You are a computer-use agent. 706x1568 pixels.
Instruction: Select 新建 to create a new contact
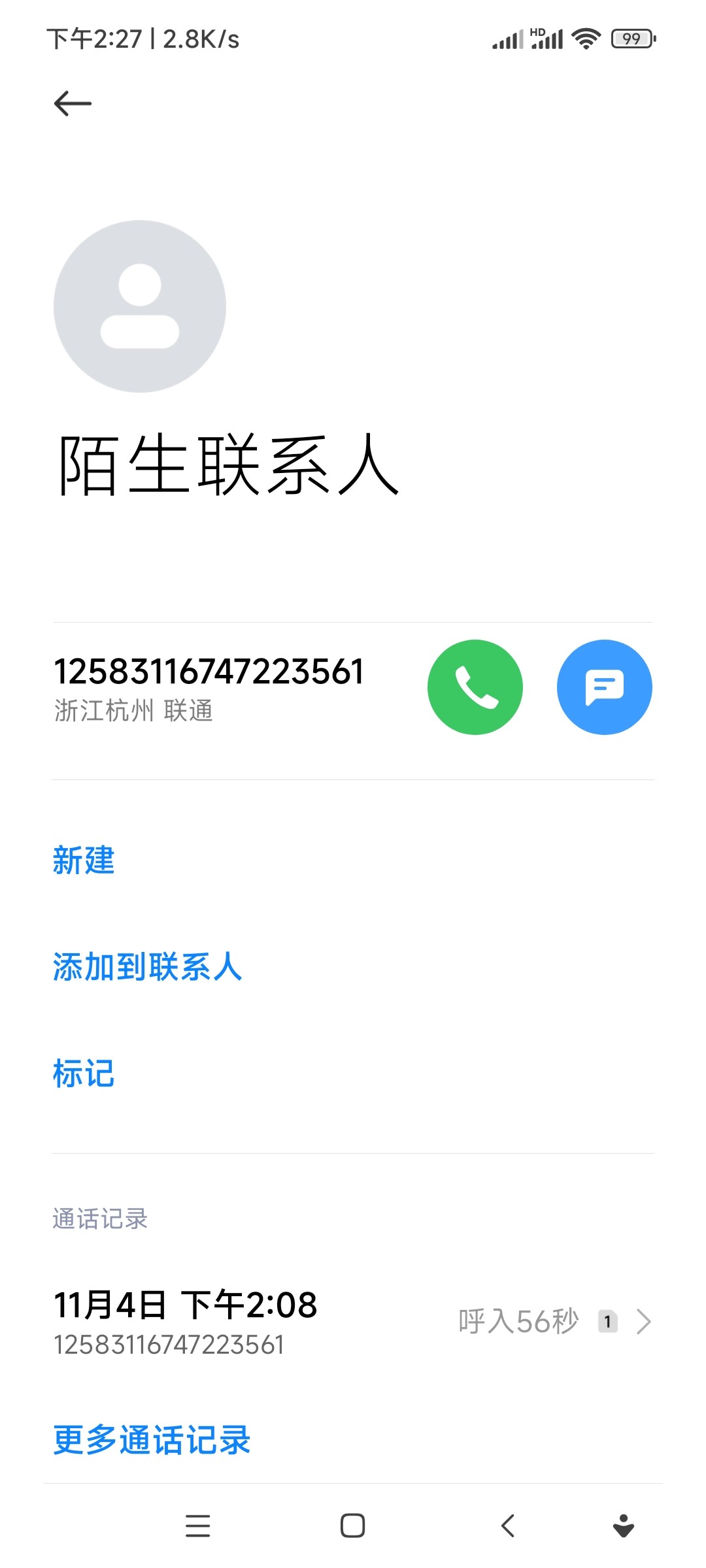(84, 860)
